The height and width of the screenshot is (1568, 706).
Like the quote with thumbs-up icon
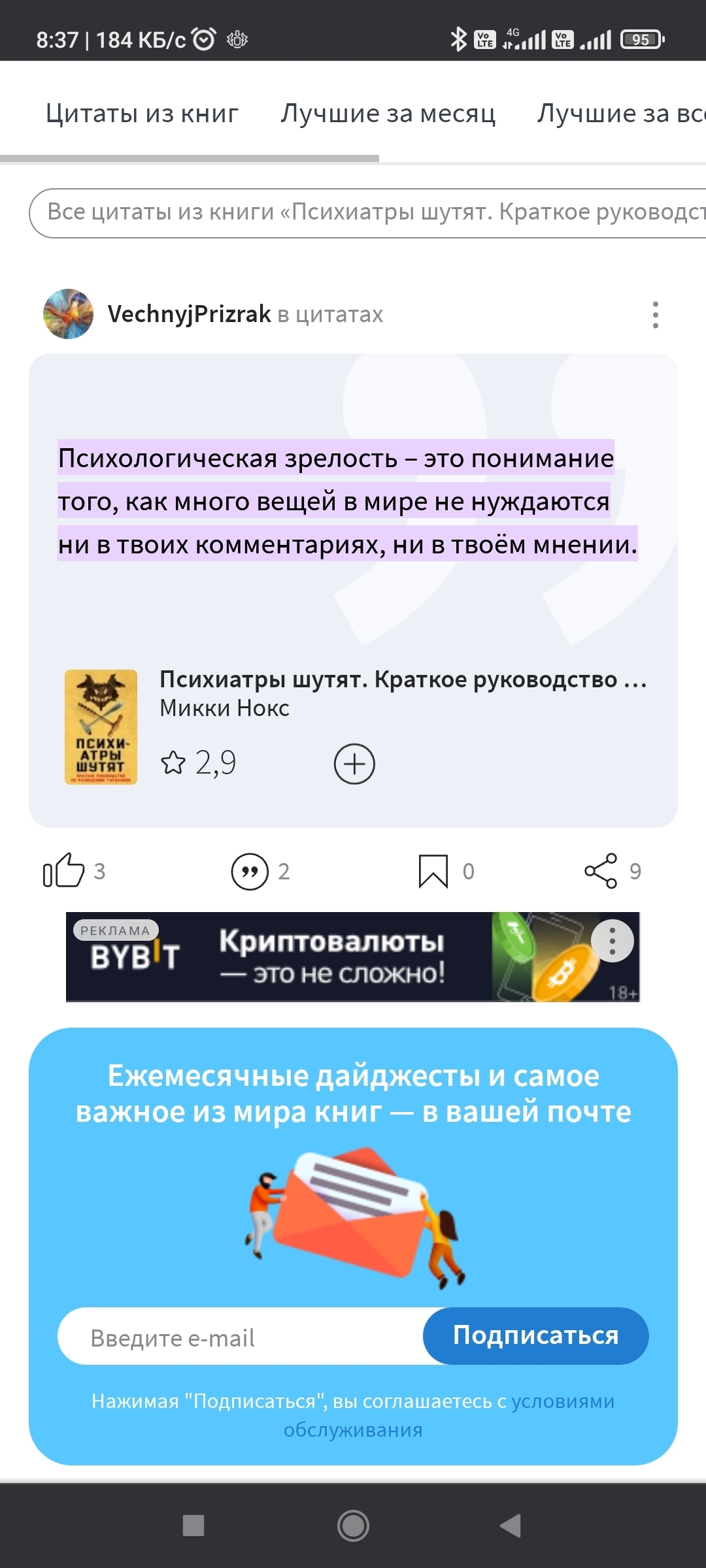point(63,871)
